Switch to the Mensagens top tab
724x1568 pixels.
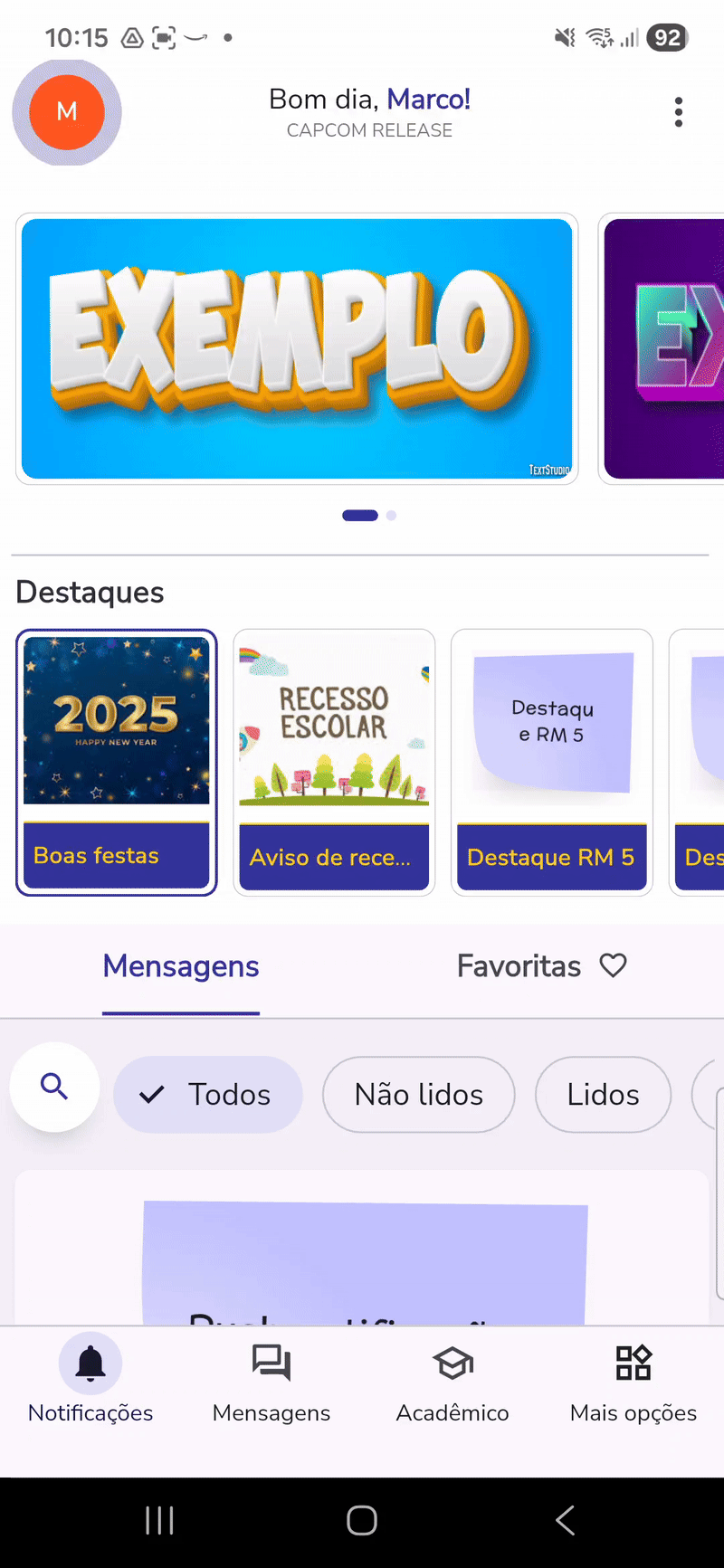coord(181,966)
